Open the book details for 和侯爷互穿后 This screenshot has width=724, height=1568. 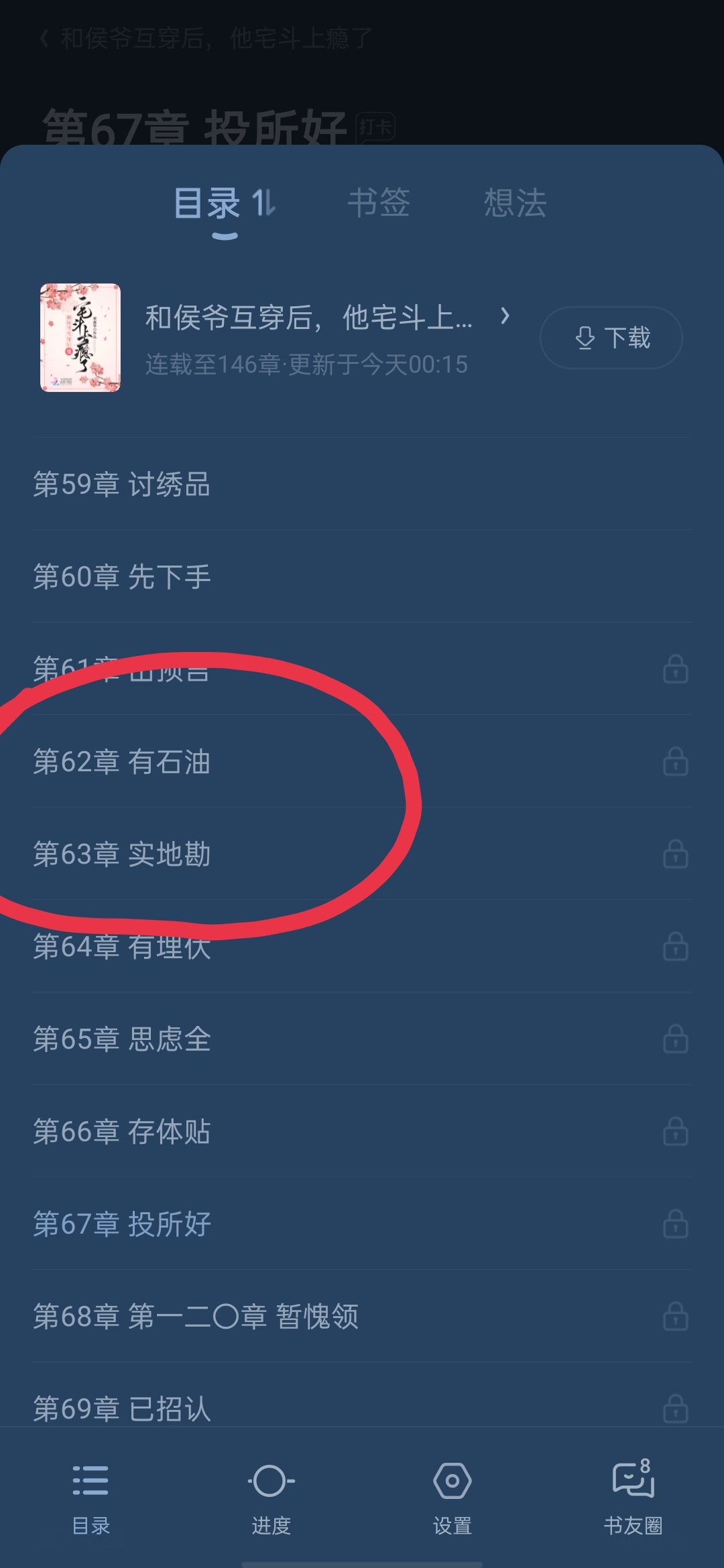point(328,318)
